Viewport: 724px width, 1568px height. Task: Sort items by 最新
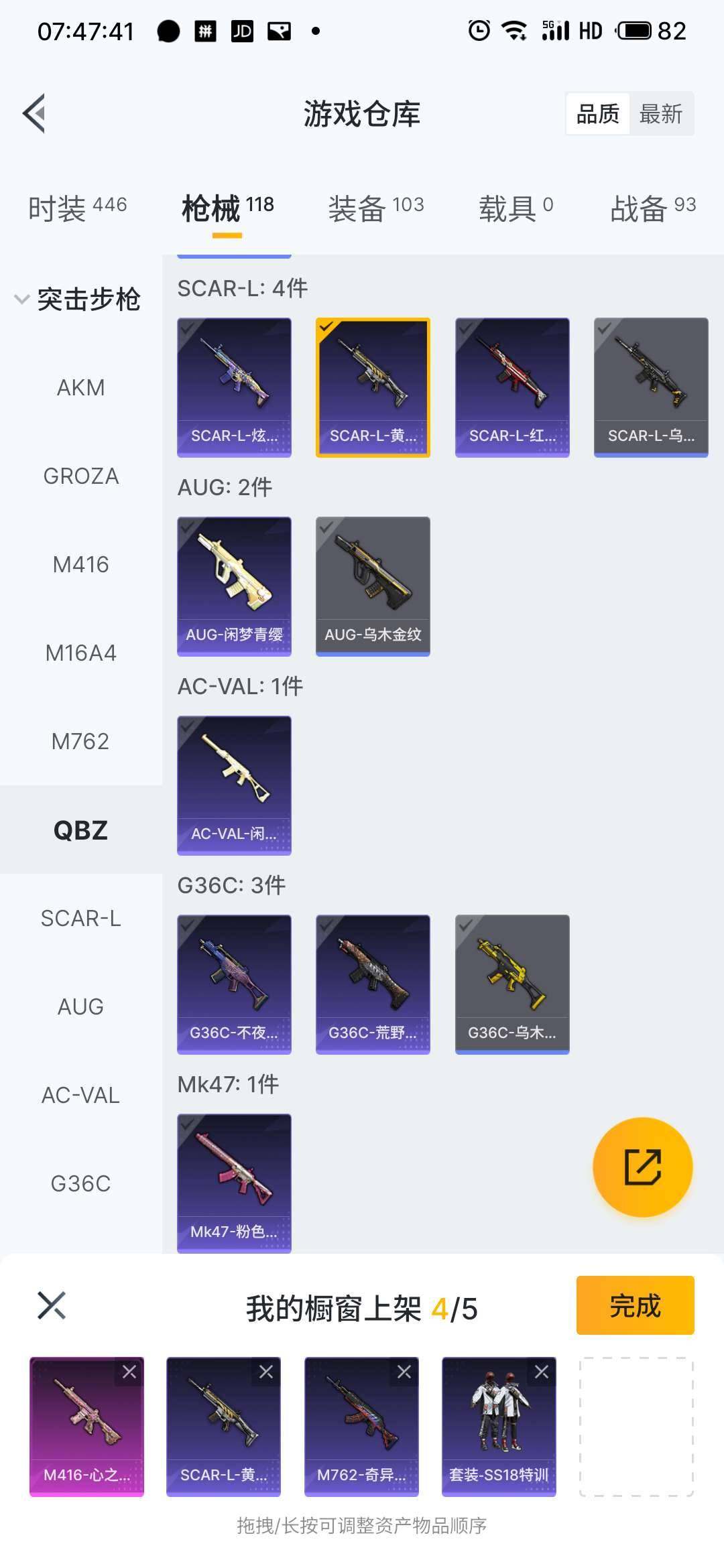pos(660,114)
